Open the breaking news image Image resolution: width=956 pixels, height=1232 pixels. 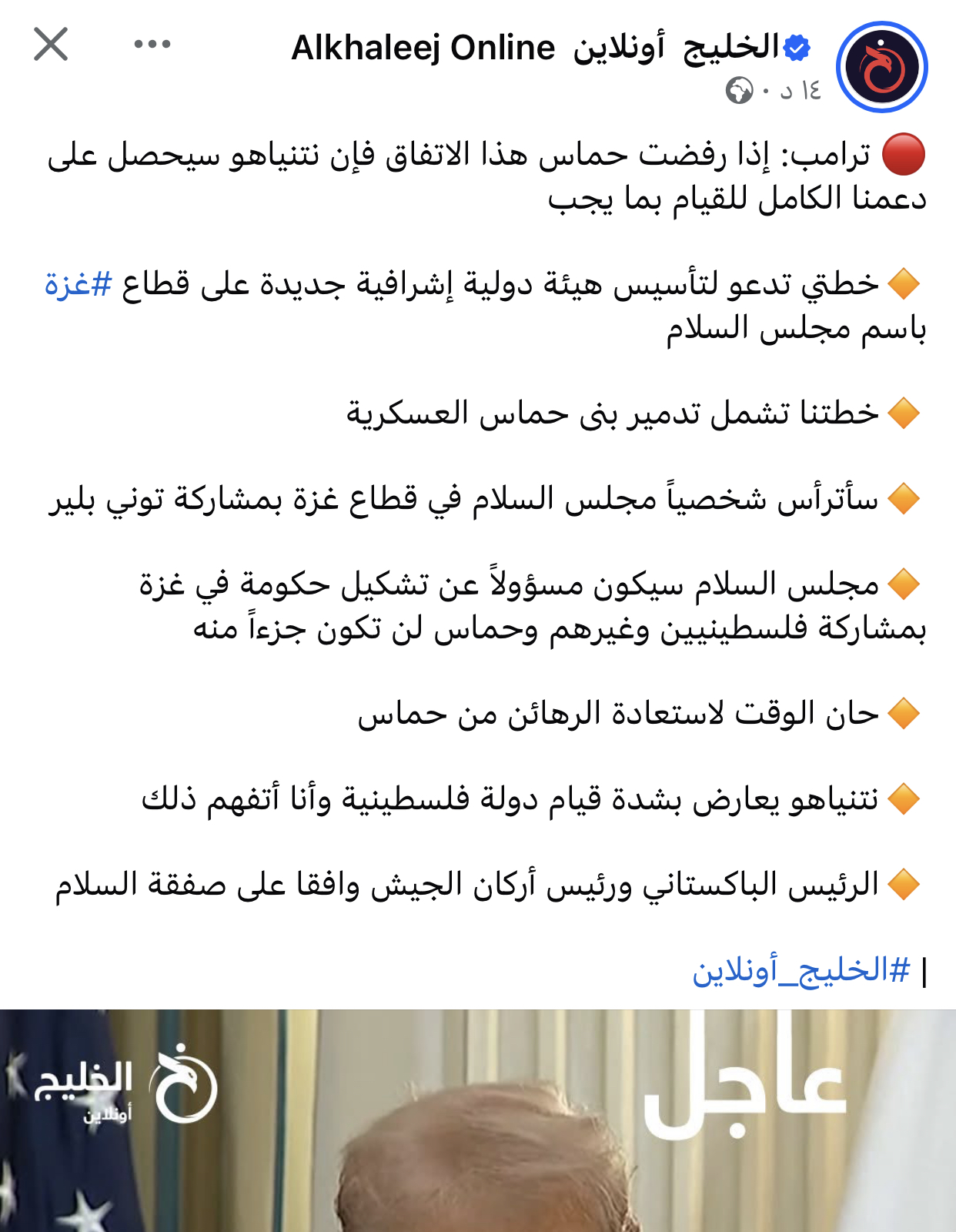[478, 1120]
